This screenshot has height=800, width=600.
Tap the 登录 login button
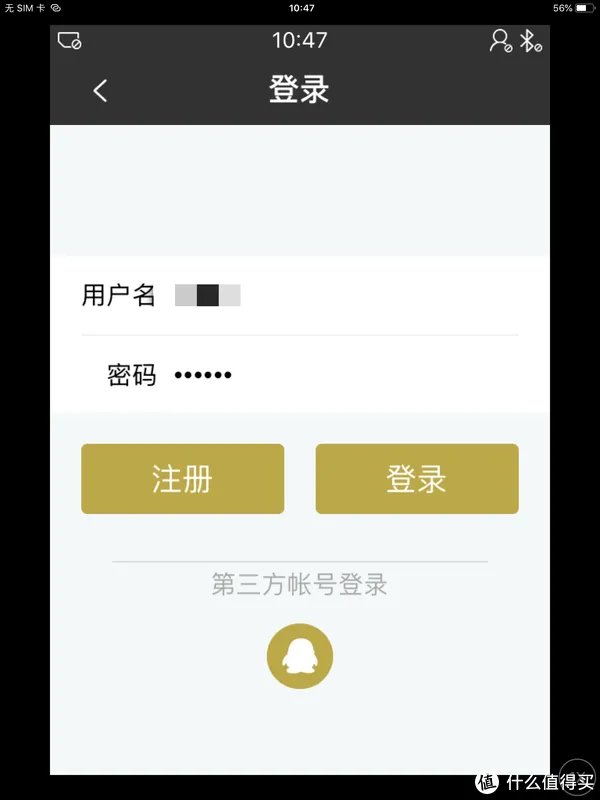coord(417,479)
